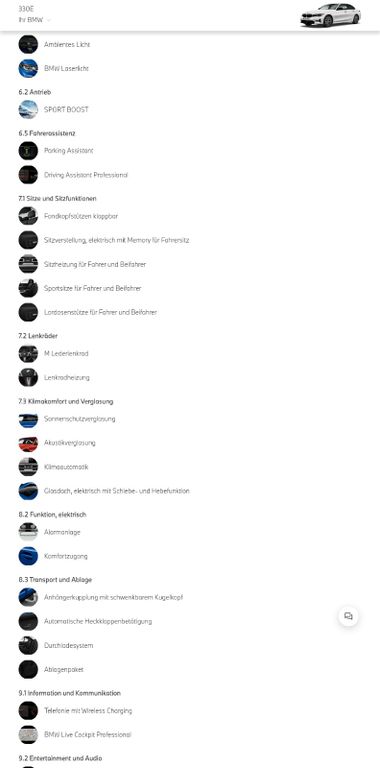The height and width of the screenshot is (768, 380).
Task: Select Telefonie mit Wireless Charging
Action: (x=88, y=711)
